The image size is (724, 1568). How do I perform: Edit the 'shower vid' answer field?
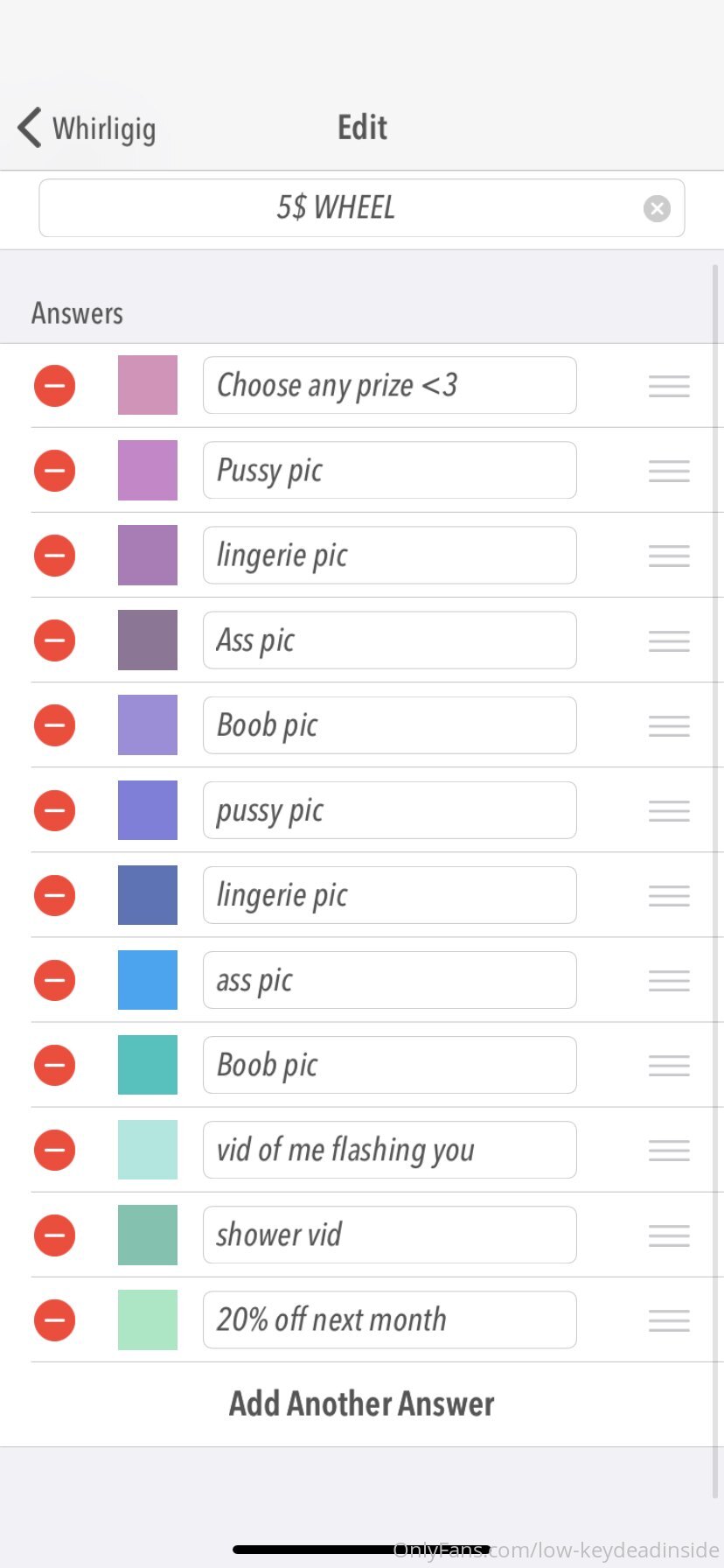(389, 1235)
